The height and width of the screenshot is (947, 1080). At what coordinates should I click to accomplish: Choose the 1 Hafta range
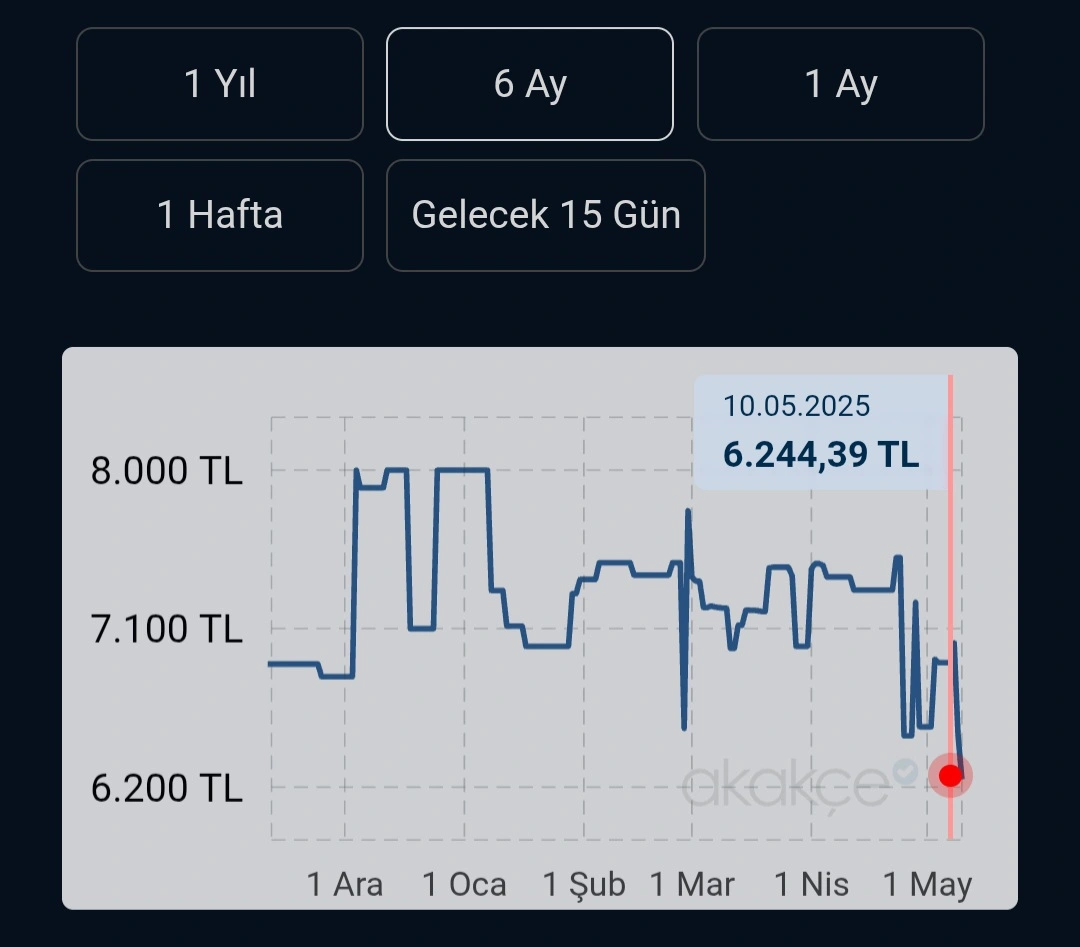(220, 215)
